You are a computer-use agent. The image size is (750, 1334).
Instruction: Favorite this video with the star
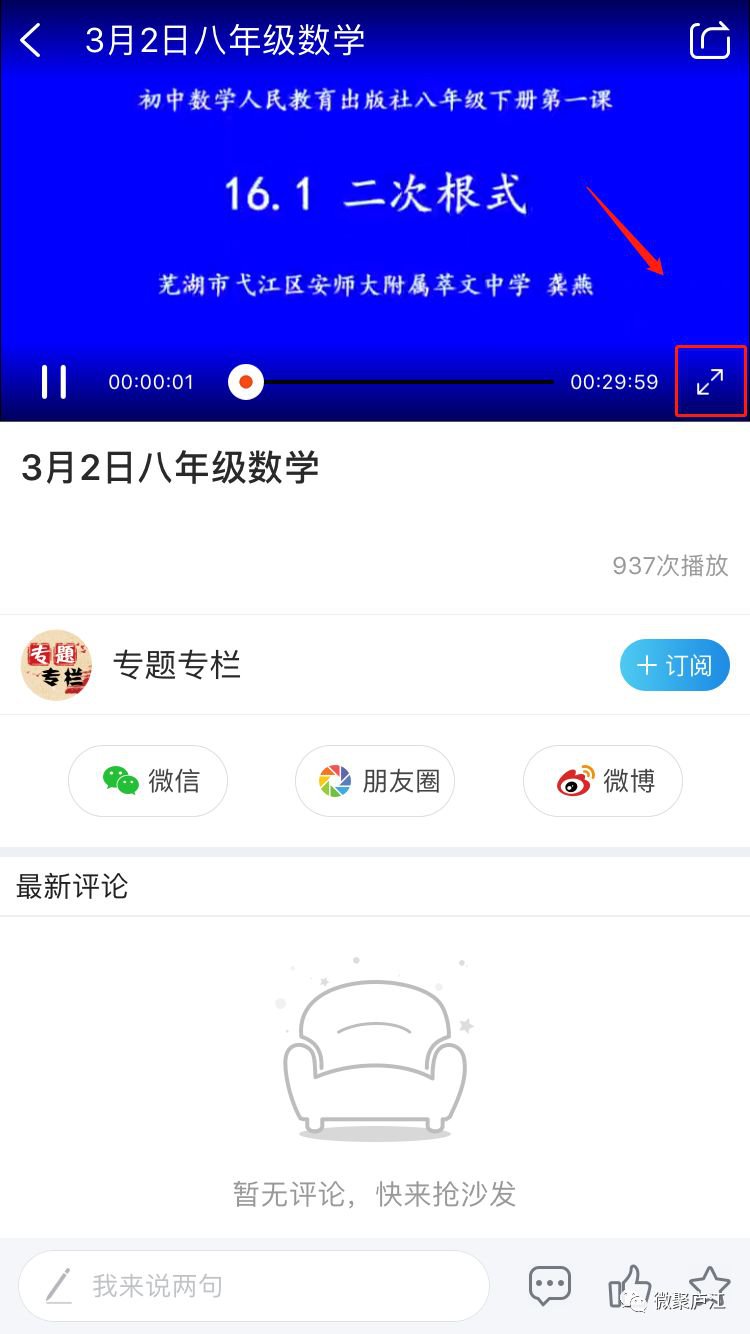(x=710, y=1285)
